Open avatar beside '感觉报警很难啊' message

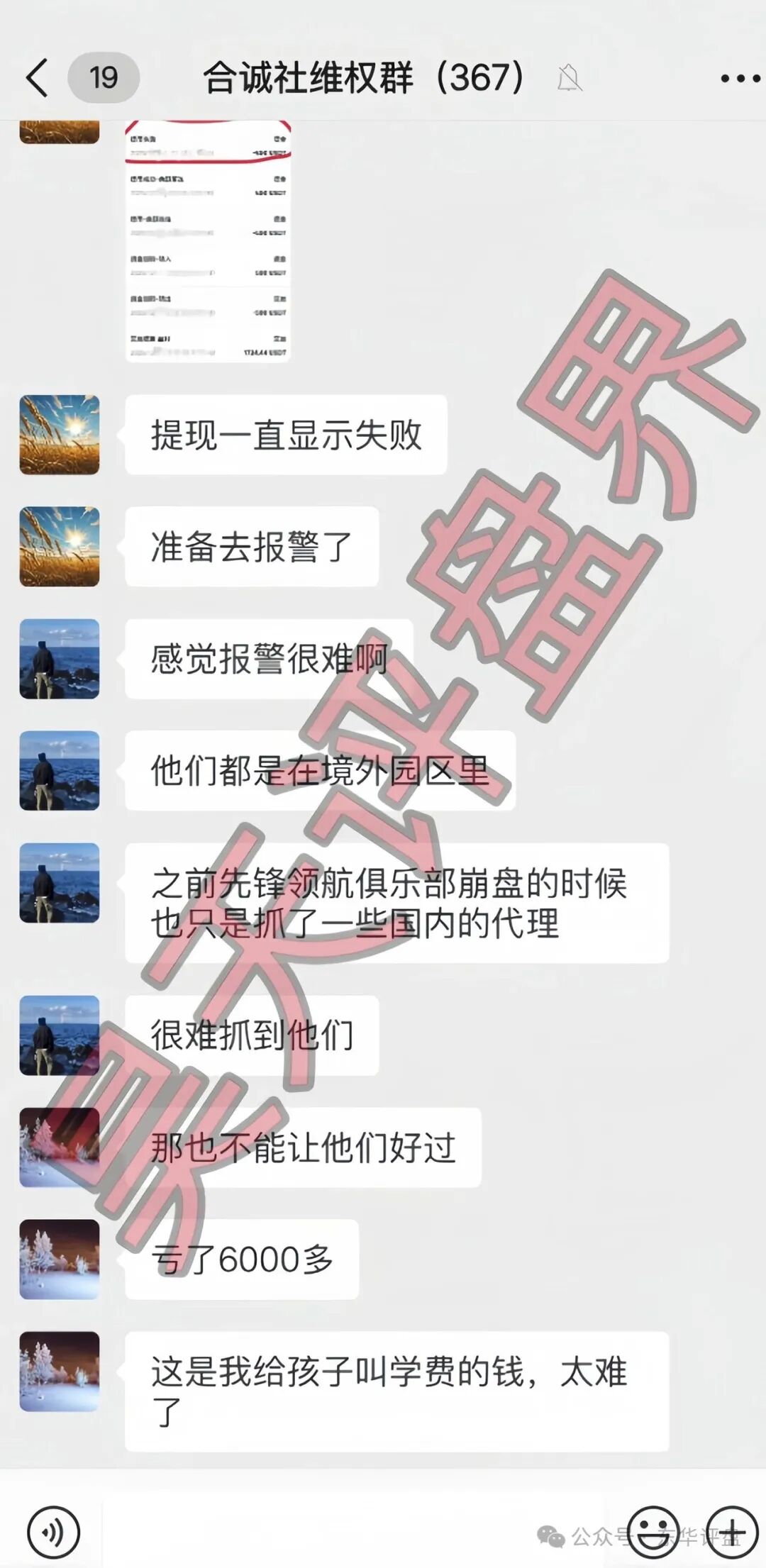point(60,659)
